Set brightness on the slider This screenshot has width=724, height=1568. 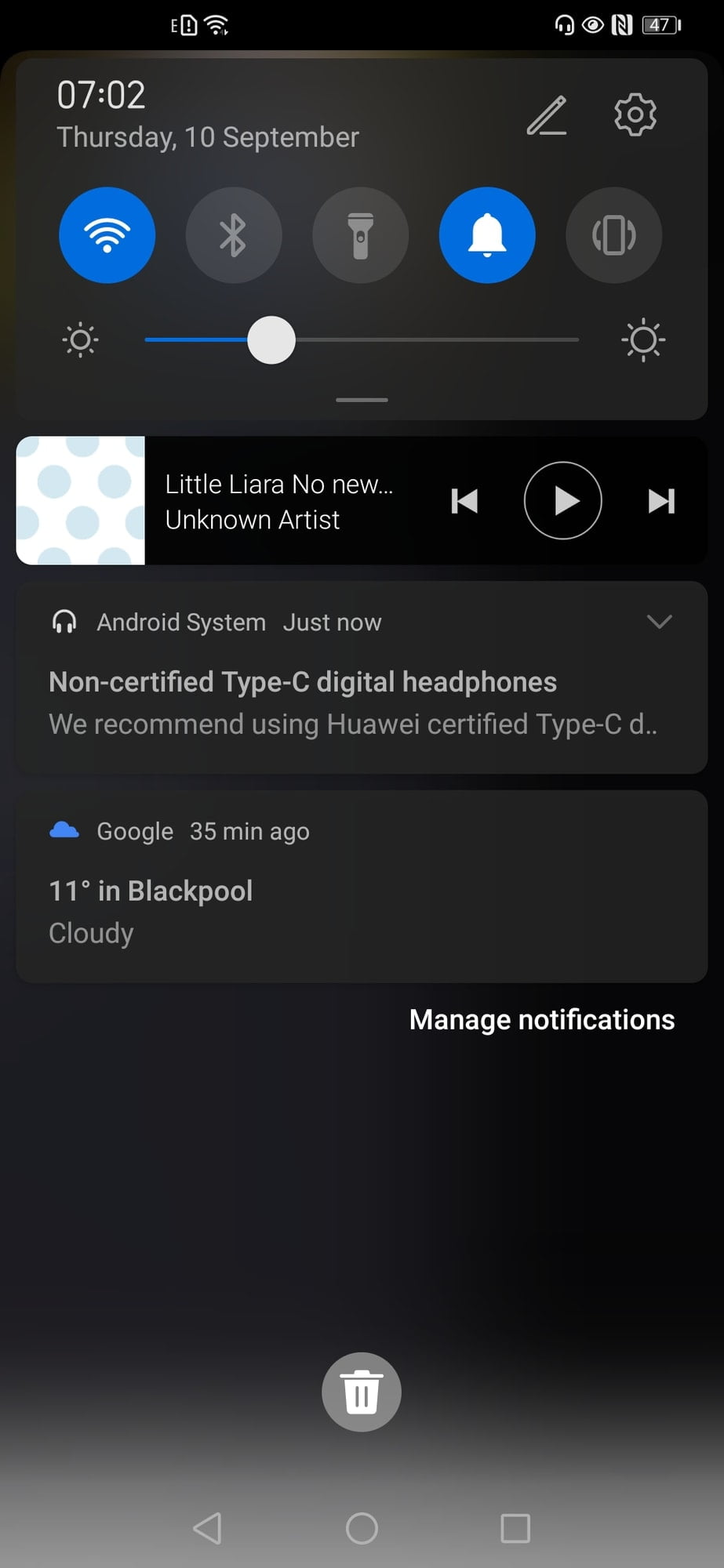coord(361,340)
